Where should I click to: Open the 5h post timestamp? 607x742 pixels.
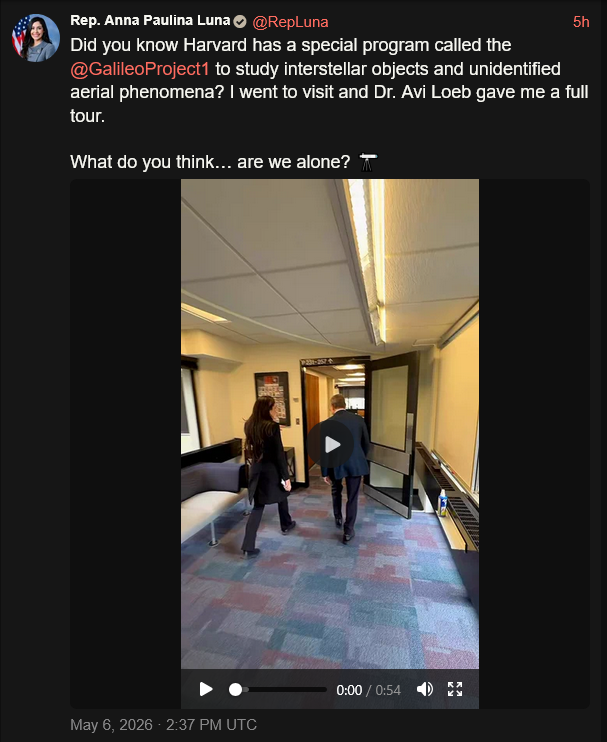point(581,22)
